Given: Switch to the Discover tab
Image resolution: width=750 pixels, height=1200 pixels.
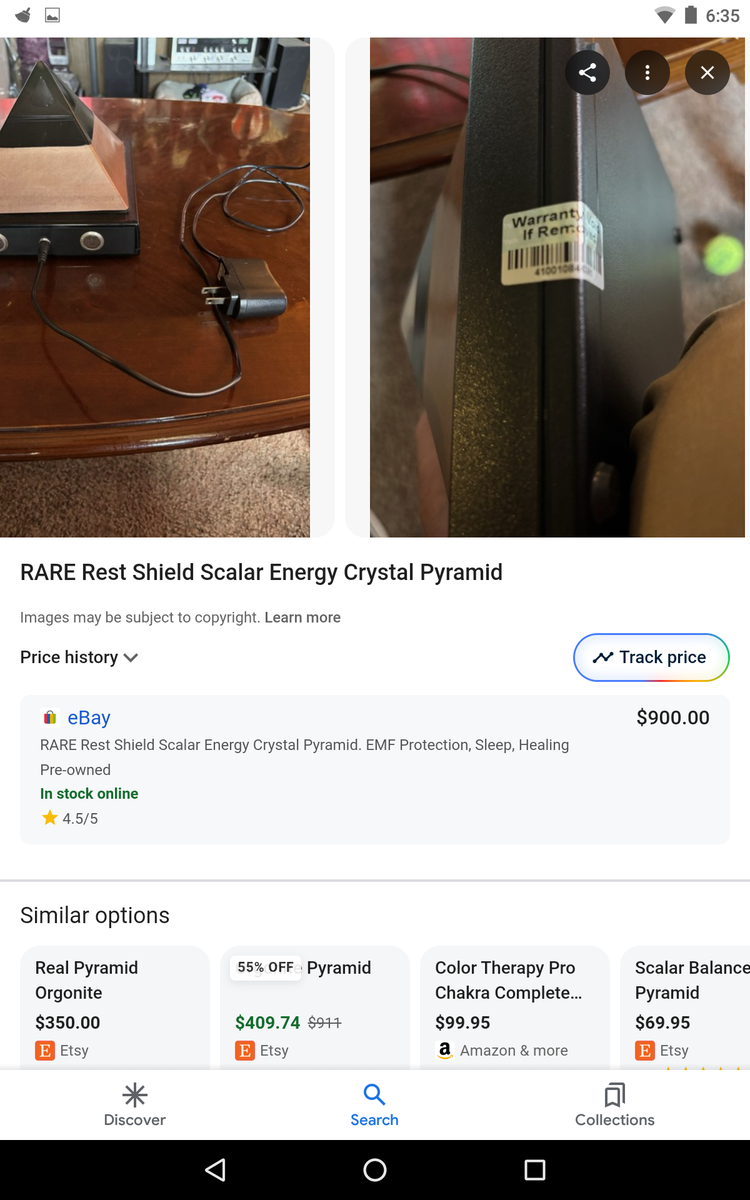Looking at the screenshot, I should point(135,1104).
